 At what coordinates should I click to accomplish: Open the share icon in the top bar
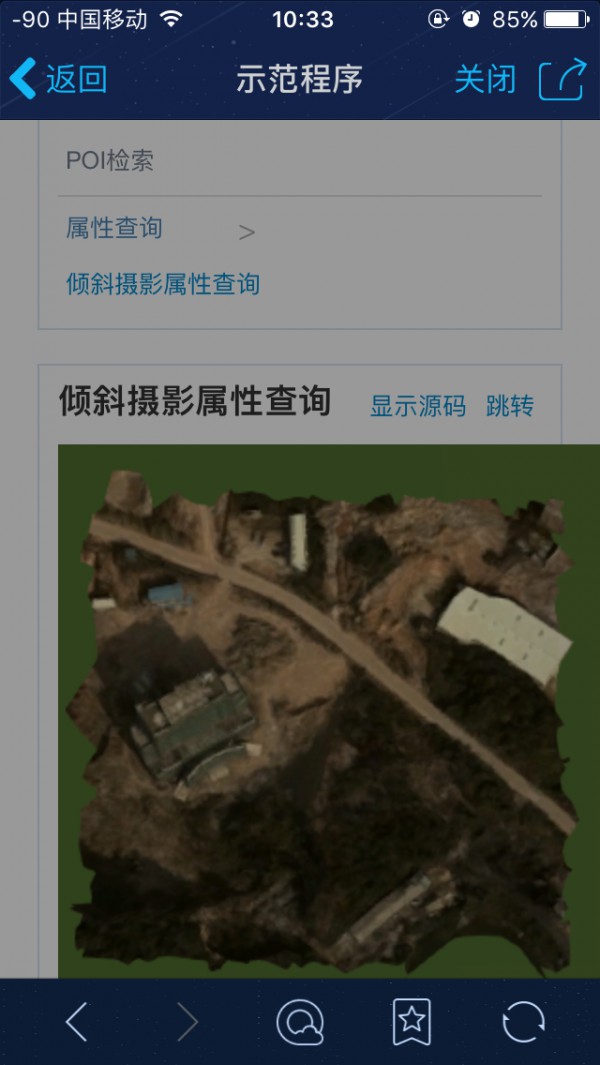click(x=561, y=80)
